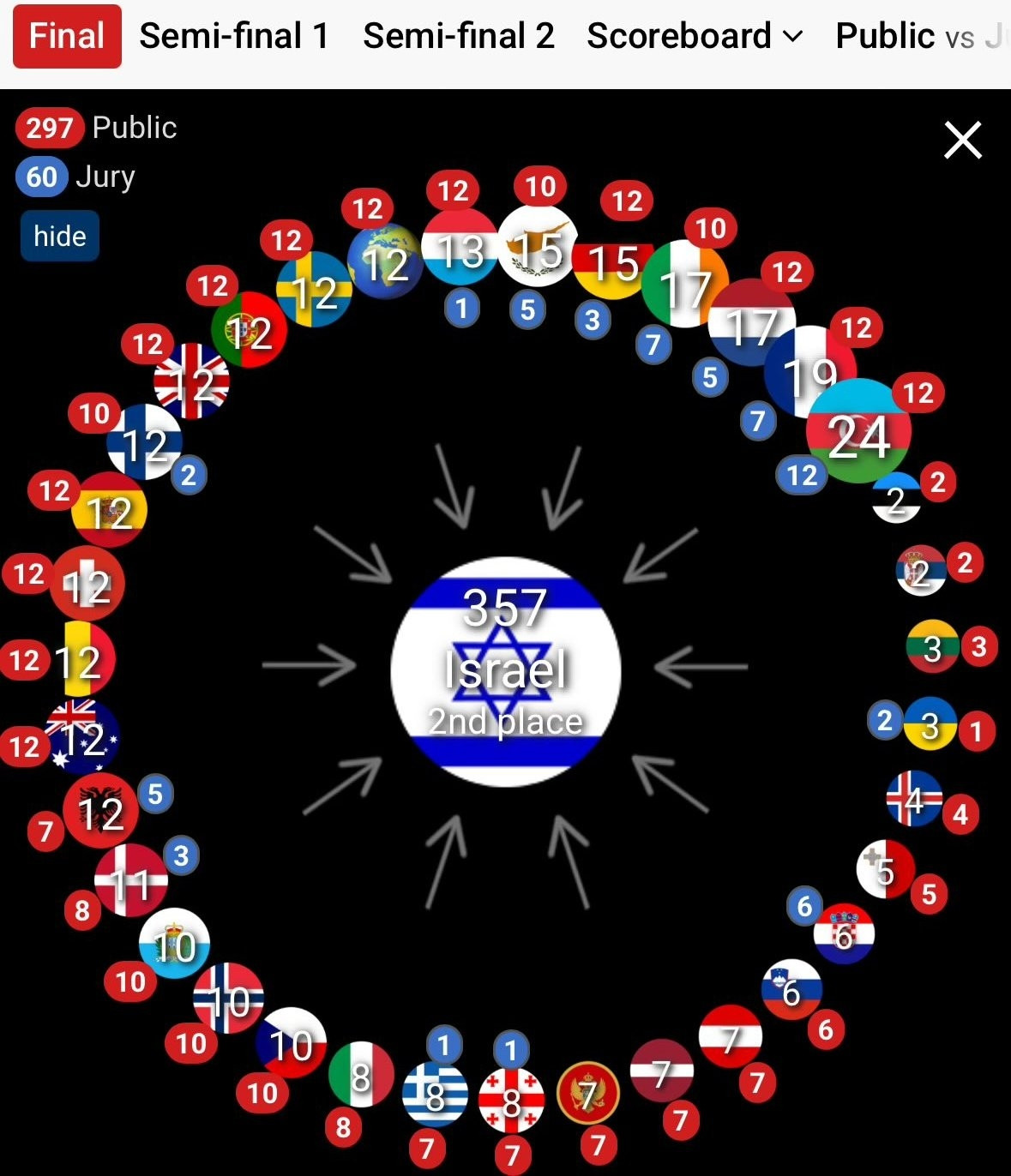The image size is (1011, 1176).
Task: Open the Semi-final 1 tab
Action: pos(234,36)
